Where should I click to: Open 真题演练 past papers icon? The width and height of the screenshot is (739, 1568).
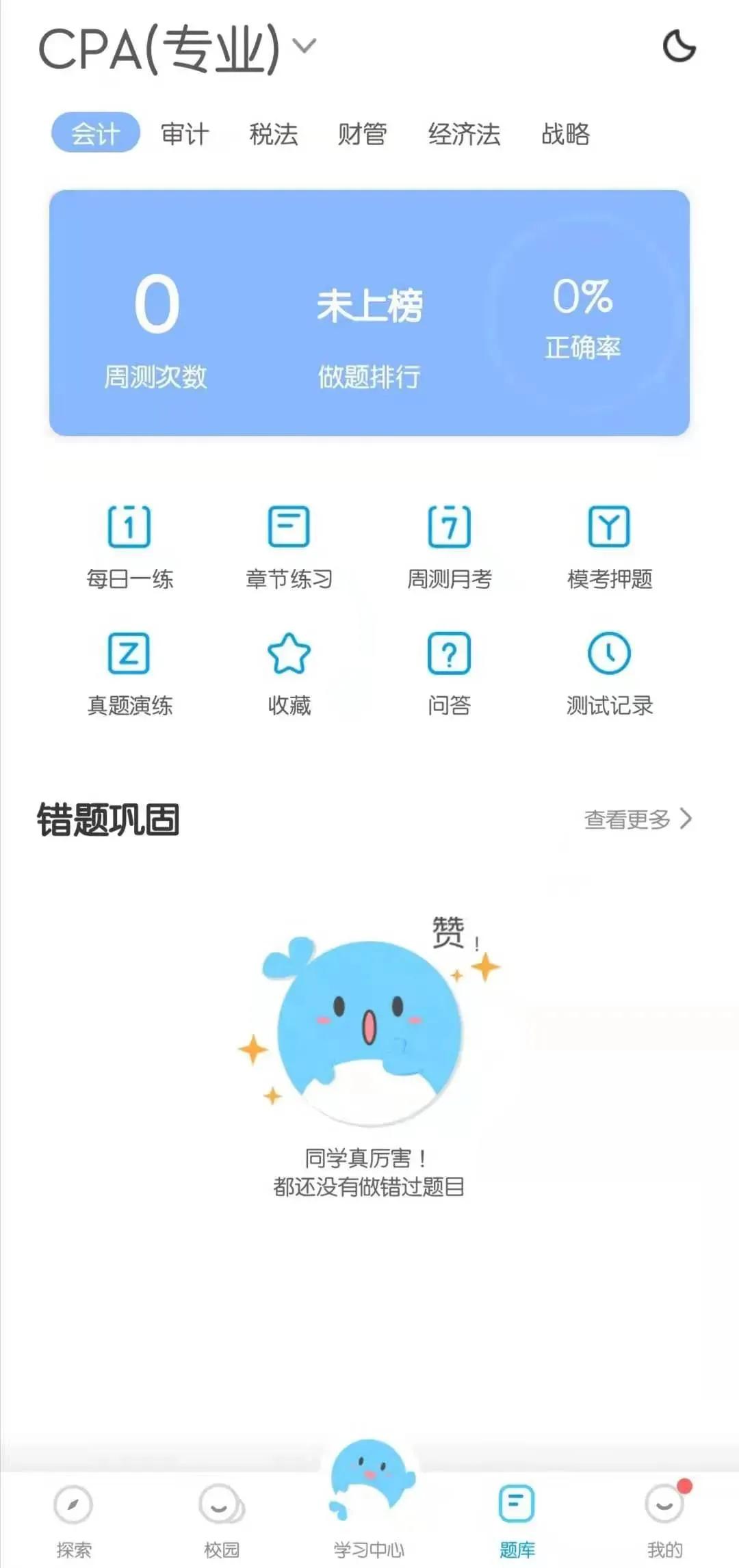pos(129,674)
